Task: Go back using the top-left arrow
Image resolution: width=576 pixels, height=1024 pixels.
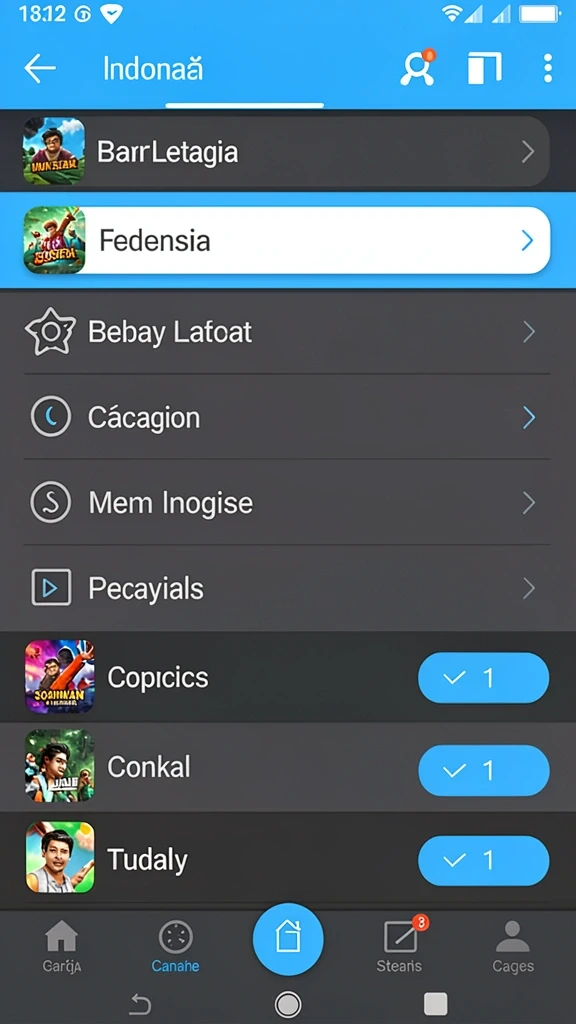Action: click(x=40, y=69)
